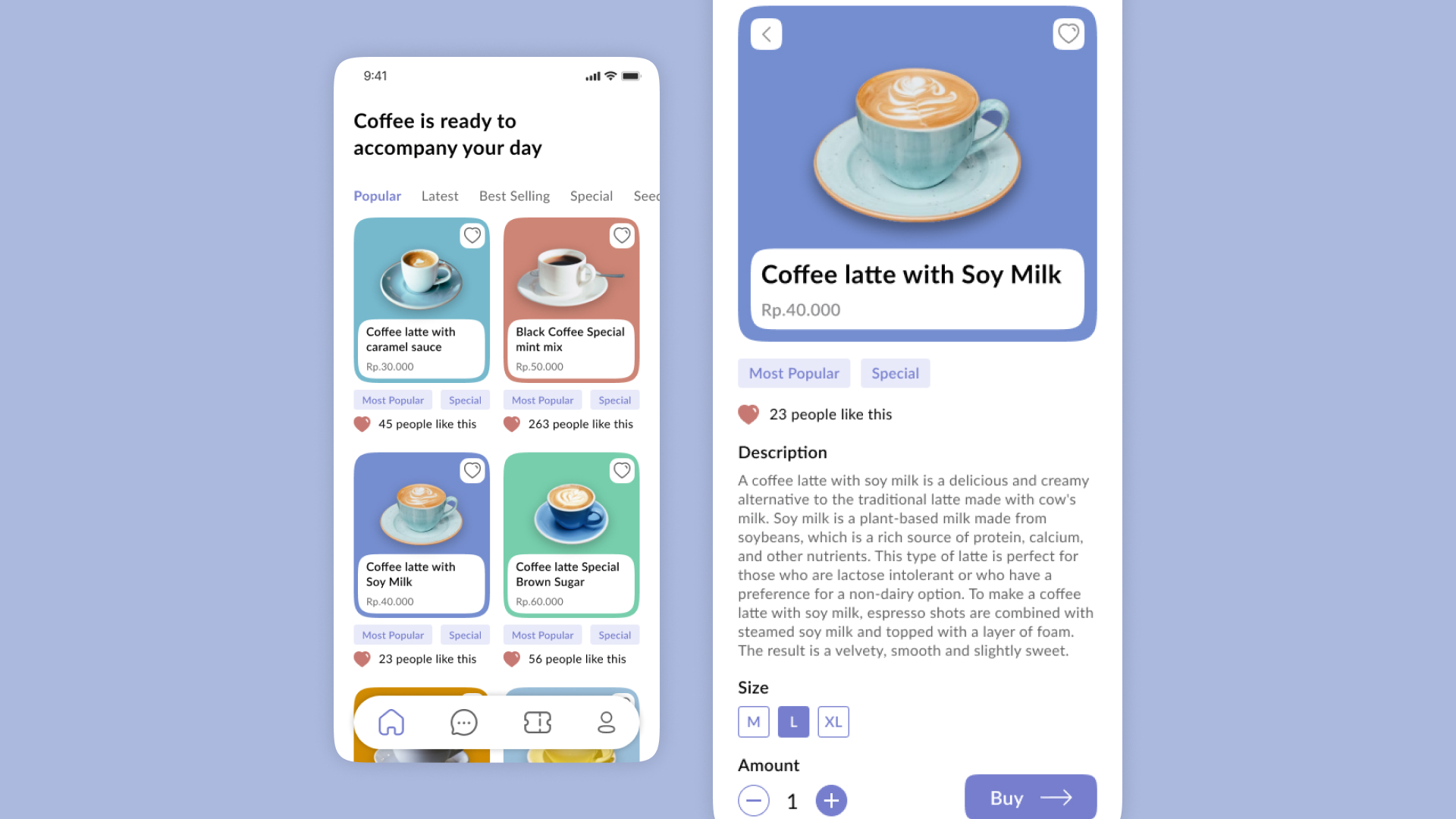This screenshot has width=1456, height=819.
Task: Choose size XL
Action: pos(833,722)
